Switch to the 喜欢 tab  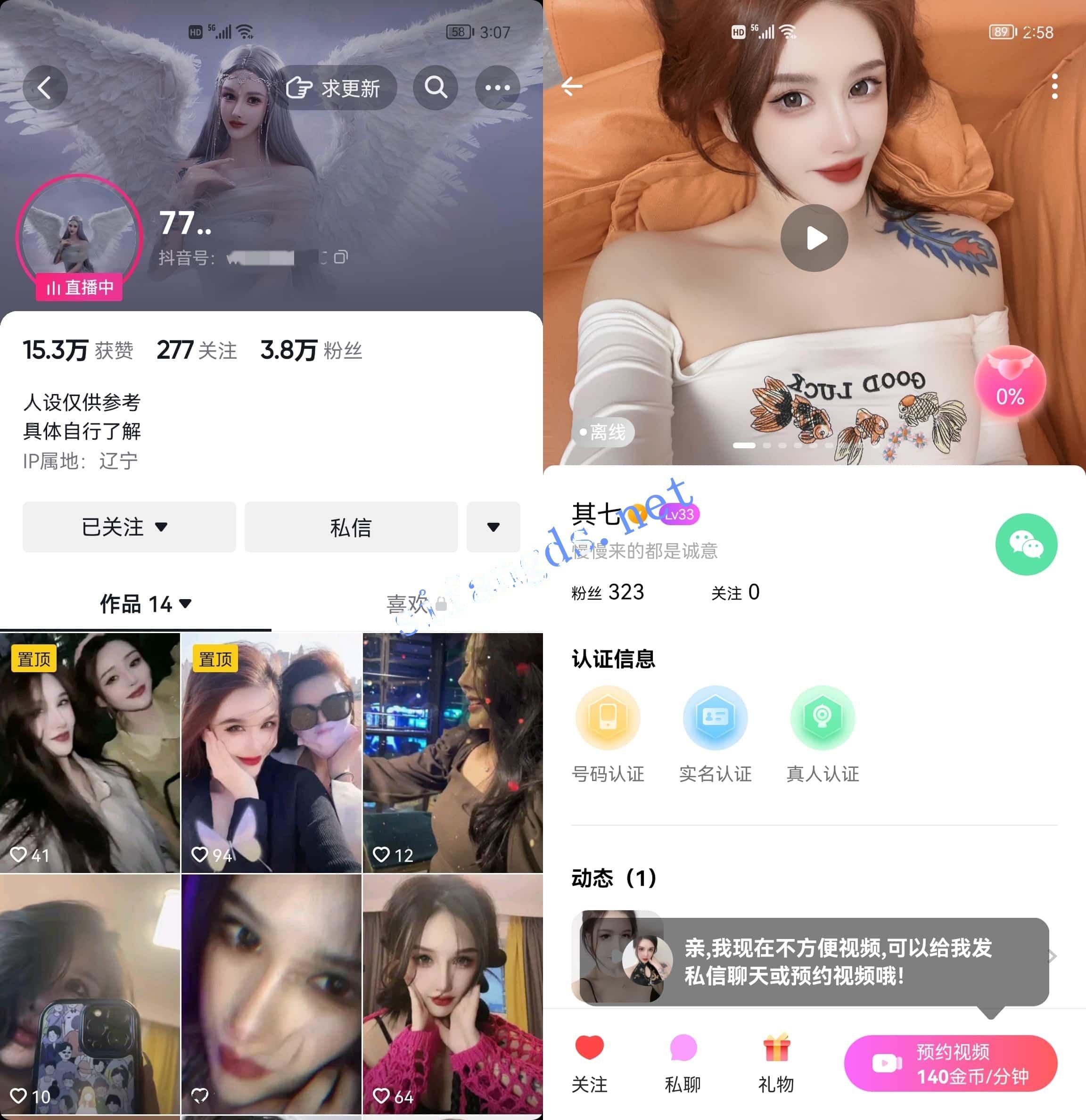coord(407,604)
